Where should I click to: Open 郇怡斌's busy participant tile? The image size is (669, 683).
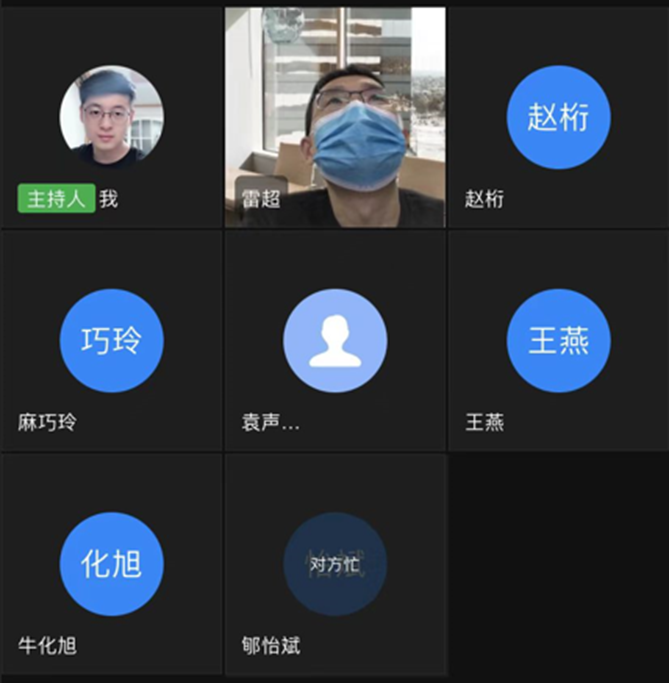point(335,565)
